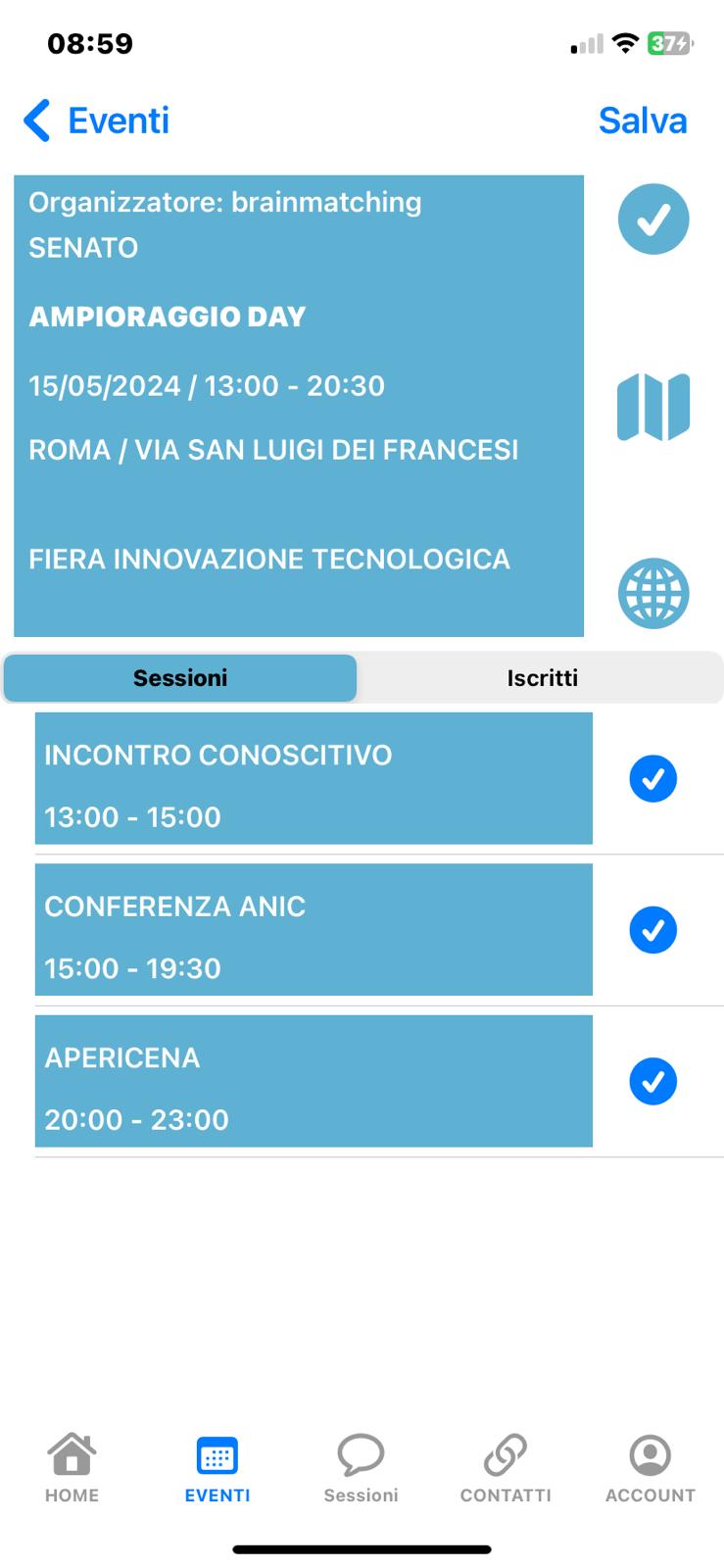Viewport: 724px width, 1568px height.
Task: Open the INCONTRO CONOSCITIVO session
Action: [x=314, y=779]
